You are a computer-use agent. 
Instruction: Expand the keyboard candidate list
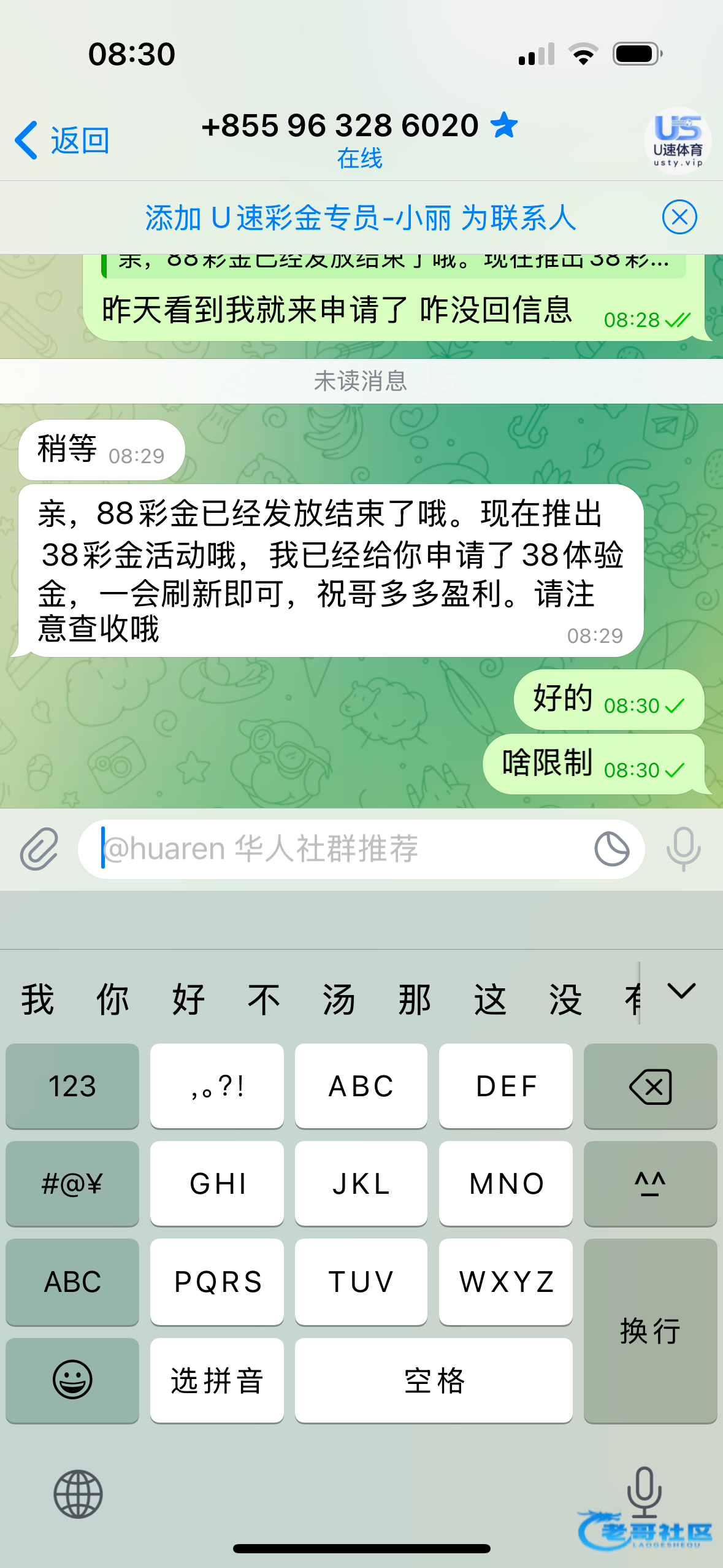681,991
